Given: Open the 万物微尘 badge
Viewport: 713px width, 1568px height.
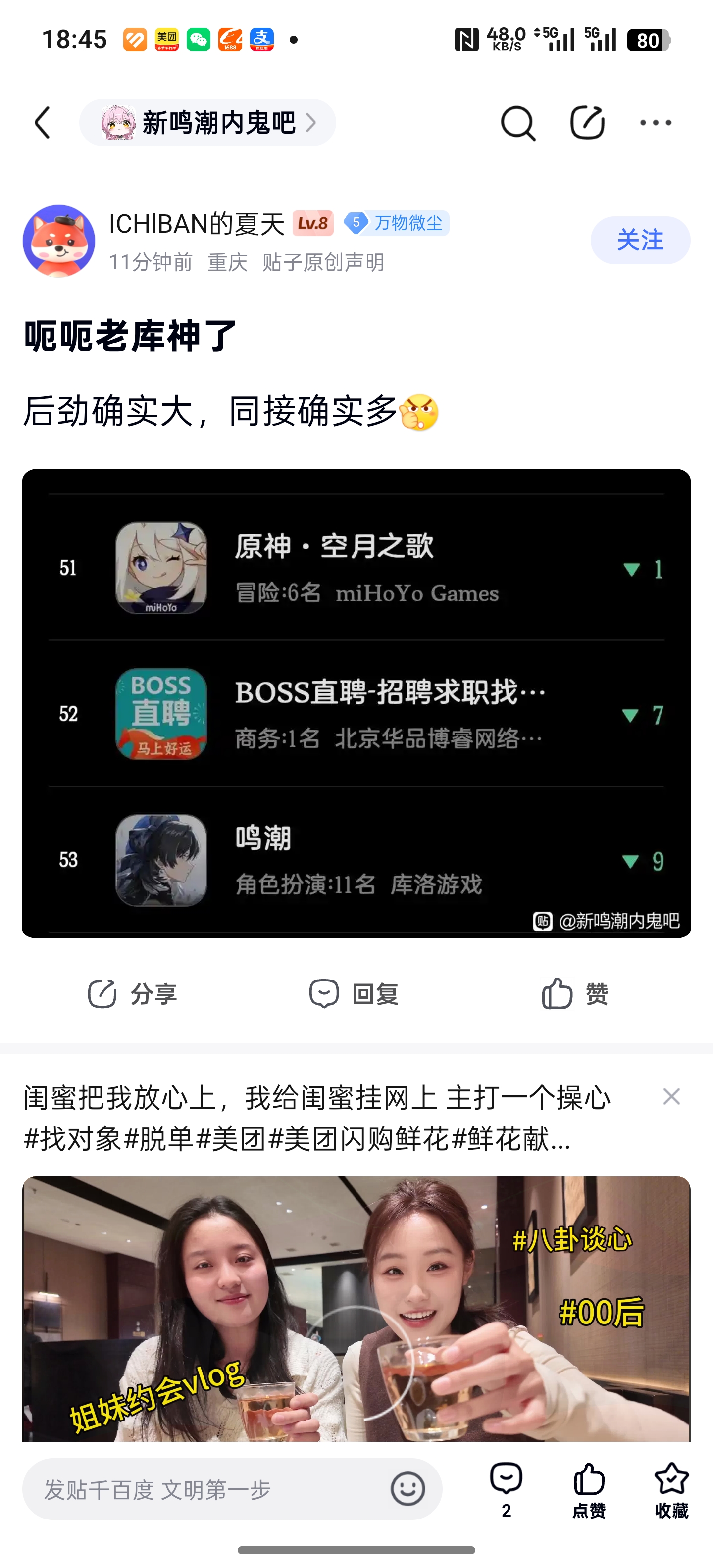Looking at the screenshot, I should tap(397, 223).
